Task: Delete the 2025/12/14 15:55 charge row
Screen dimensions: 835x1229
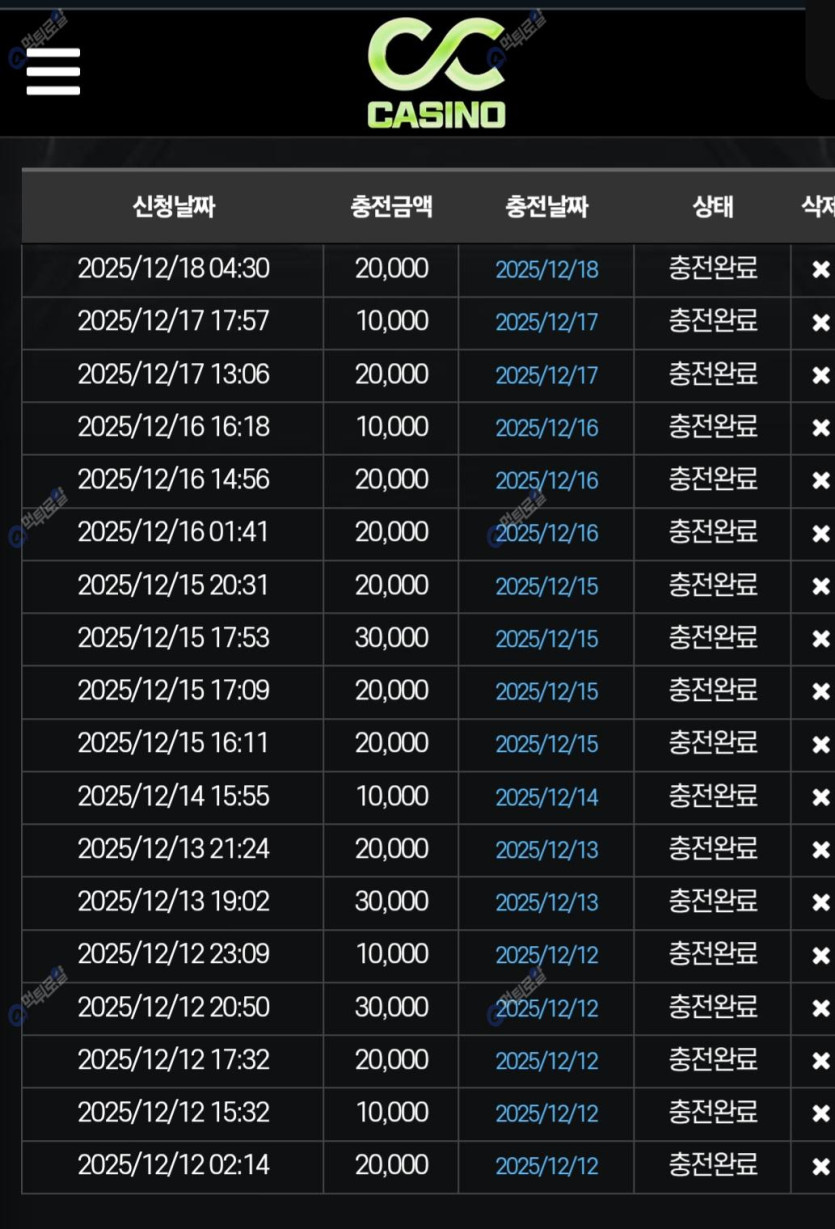Action: click(820, 798)
